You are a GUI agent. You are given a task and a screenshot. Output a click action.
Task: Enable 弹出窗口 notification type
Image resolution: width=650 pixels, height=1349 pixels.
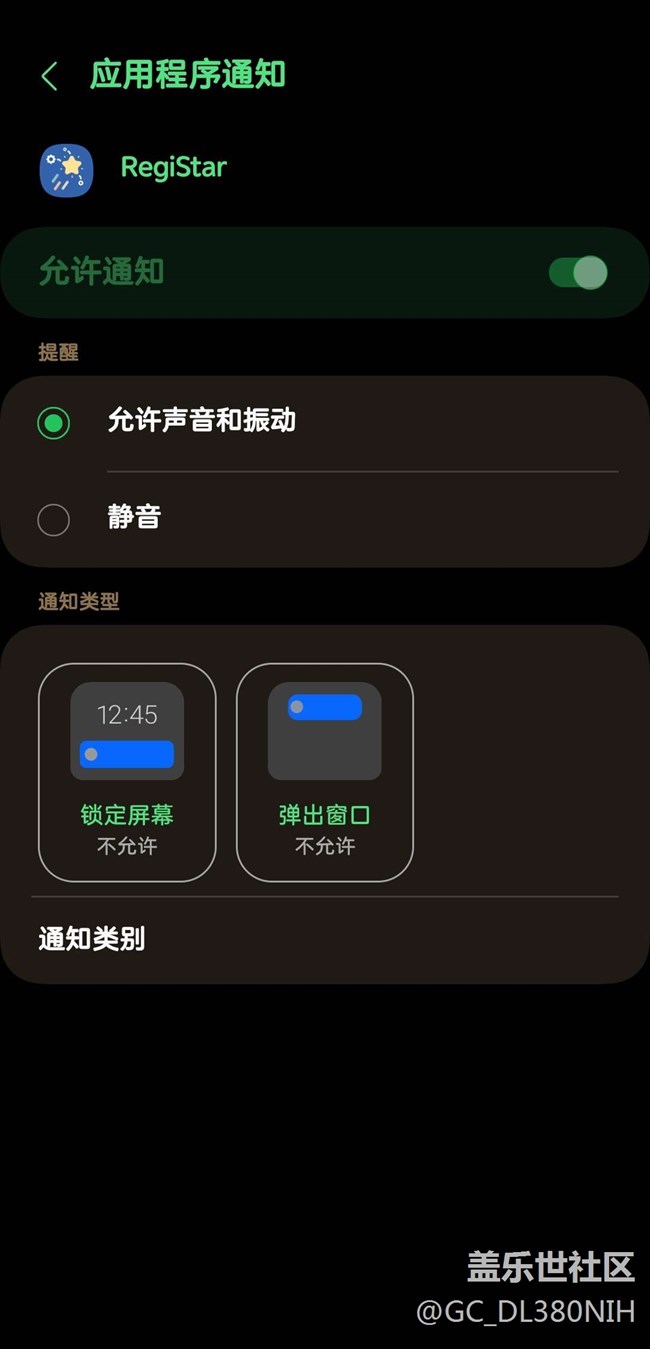(x=324, y=772)
